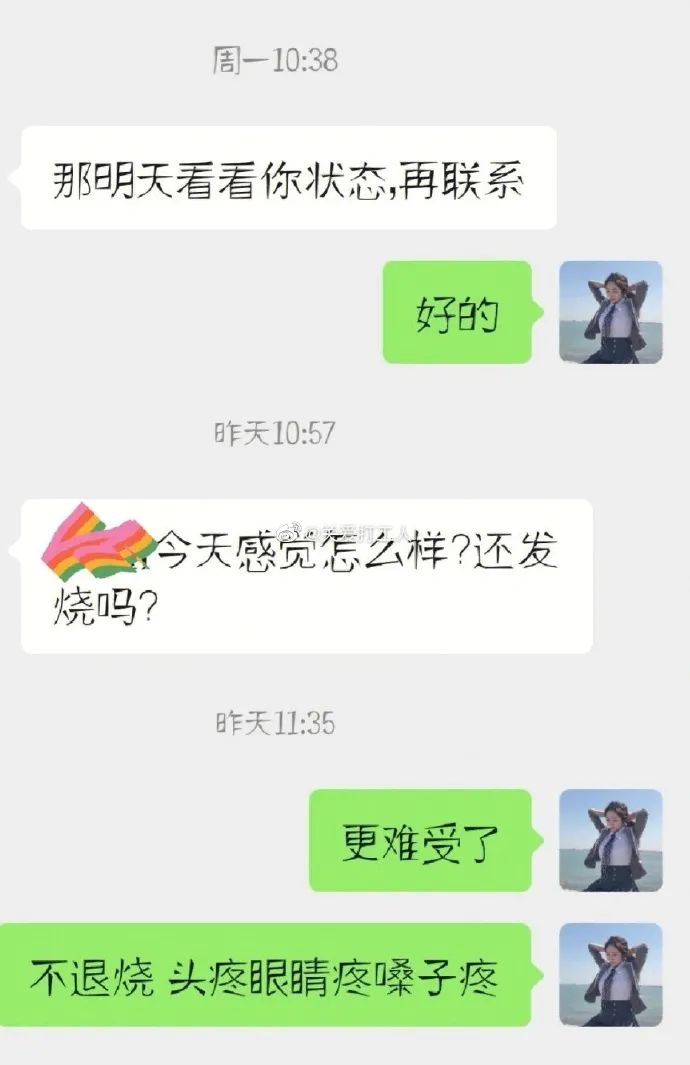The width and height of the screenshot is (690, 1065).
Task: Open the sender's avatar beside 好的
Action: 610,312
